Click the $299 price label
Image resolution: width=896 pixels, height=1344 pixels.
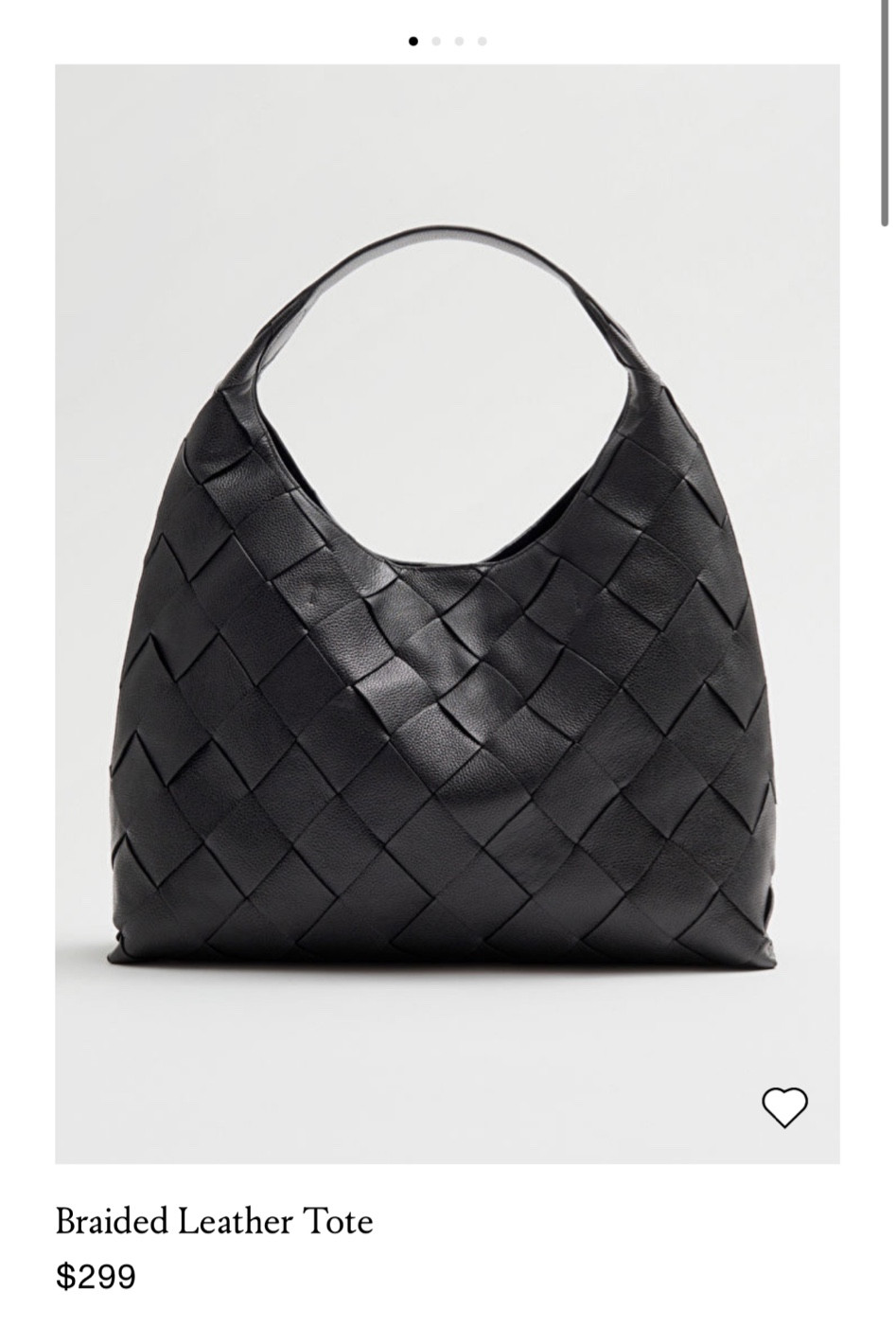pyautogui.click(x=93, y=1276)
